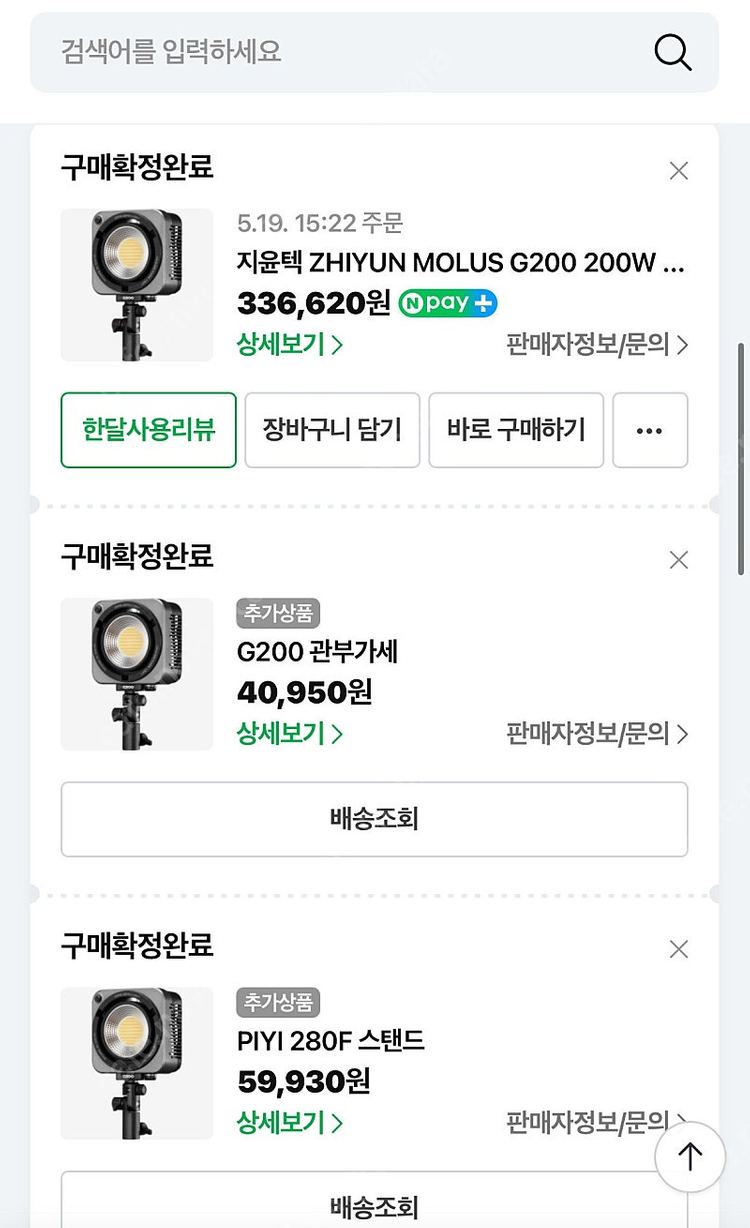Screen dimensions: 750x1228
Task: Click the search magnifier icon
Action: 671,52
